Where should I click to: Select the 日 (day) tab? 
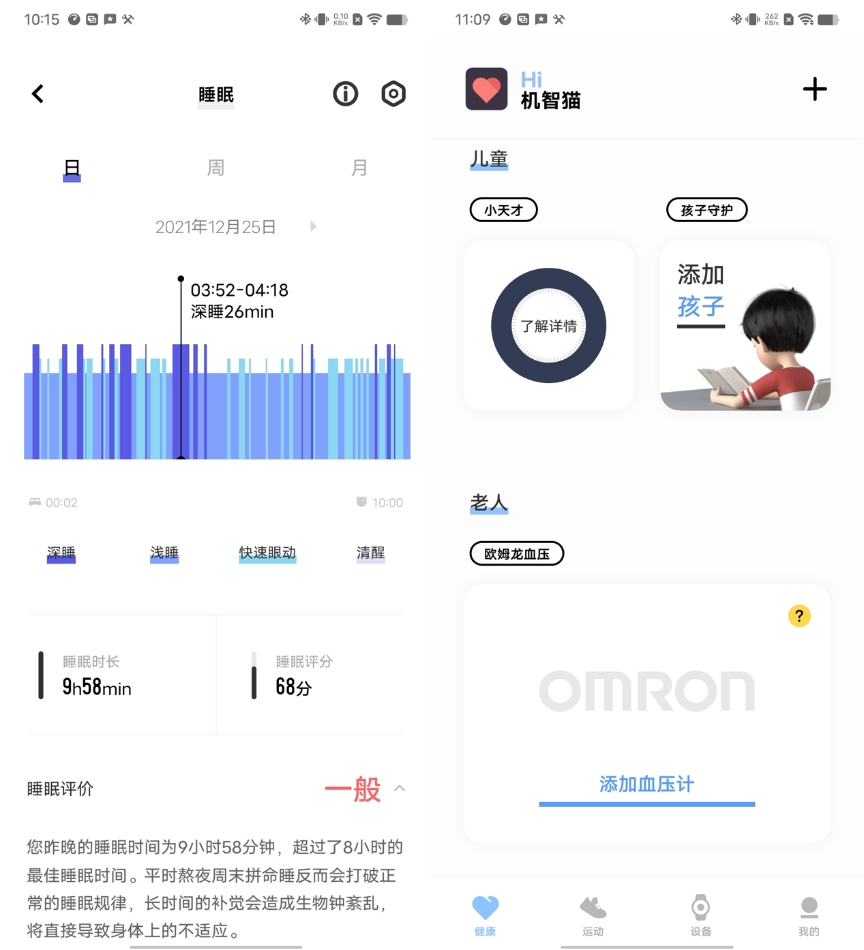(72, 168)
